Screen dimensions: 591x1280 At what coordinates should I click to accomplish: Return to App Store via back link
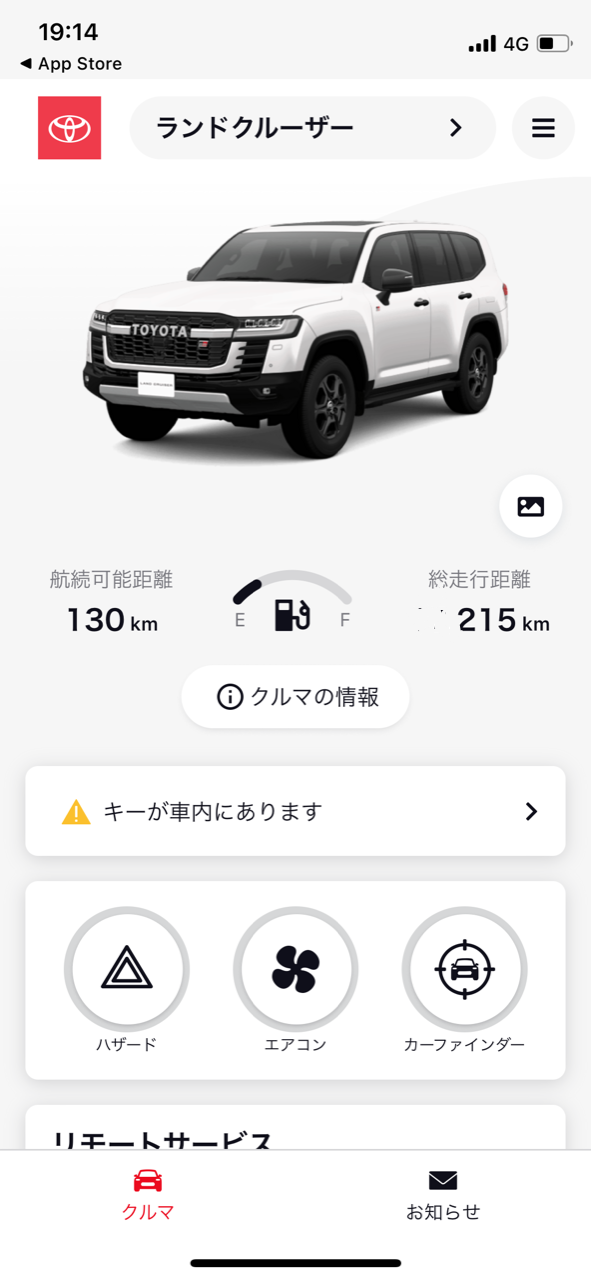(x=70, y=64)
